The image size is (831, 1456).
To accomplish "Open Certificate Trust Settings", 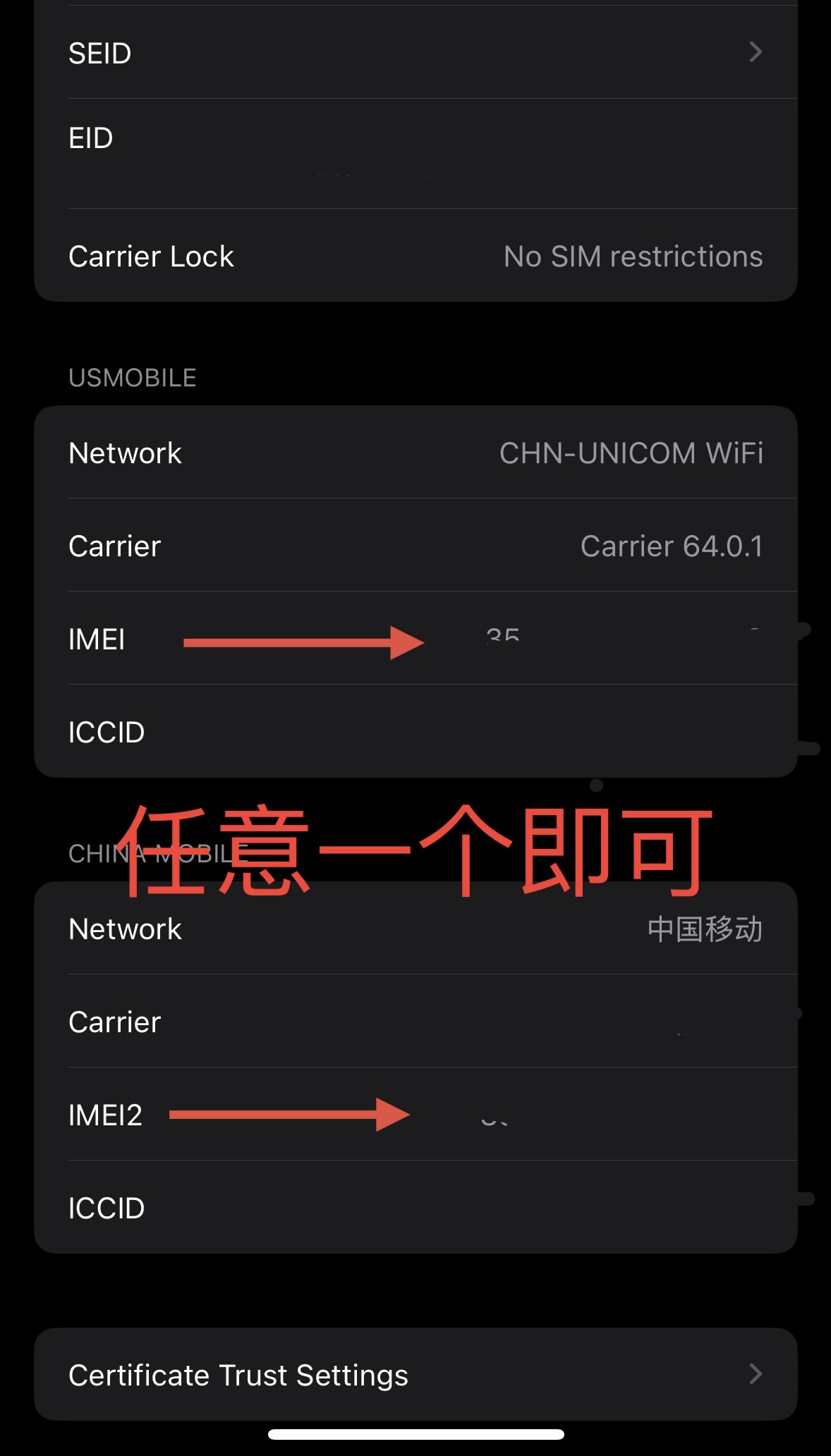I will [415, 1374].
